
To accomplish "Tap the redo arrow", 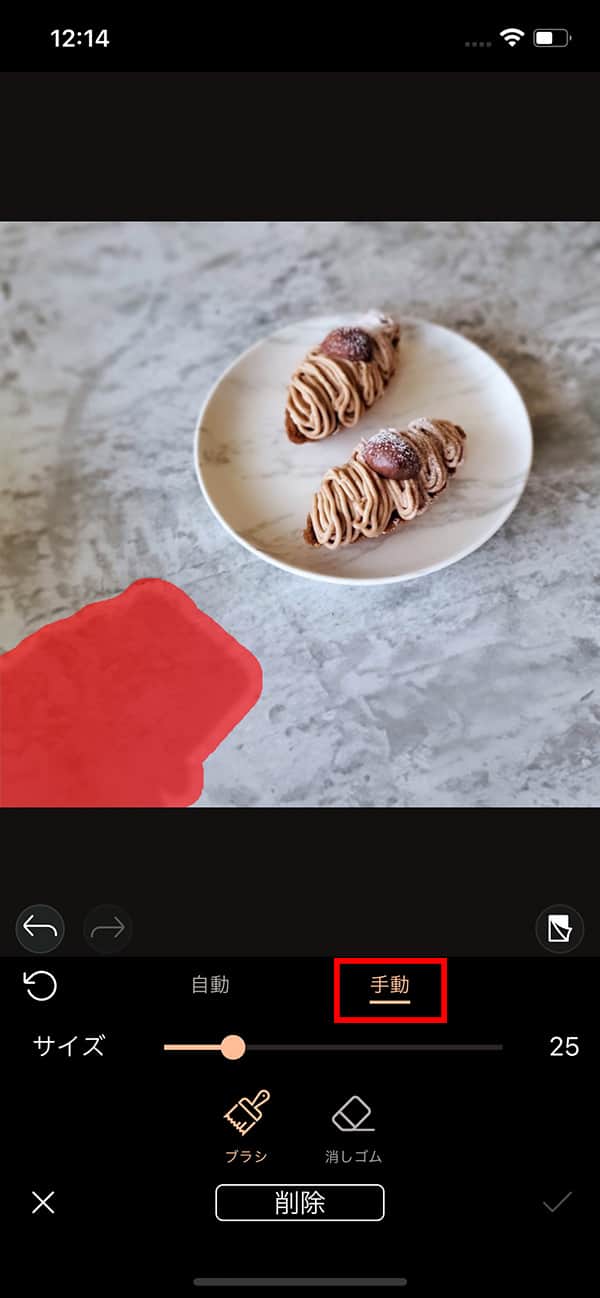I will (107, 929).
